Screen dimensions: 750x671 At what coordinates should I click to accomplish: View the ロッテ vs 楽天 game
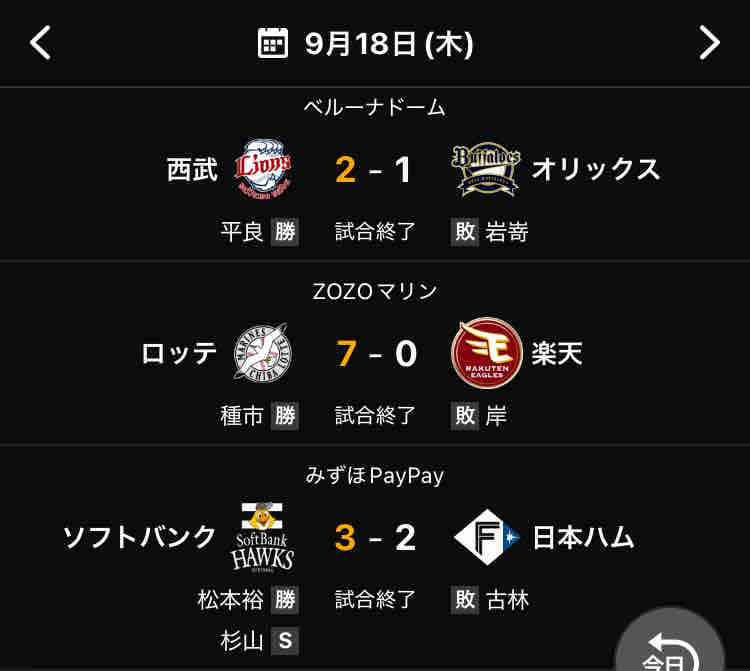tap(375, 355)
